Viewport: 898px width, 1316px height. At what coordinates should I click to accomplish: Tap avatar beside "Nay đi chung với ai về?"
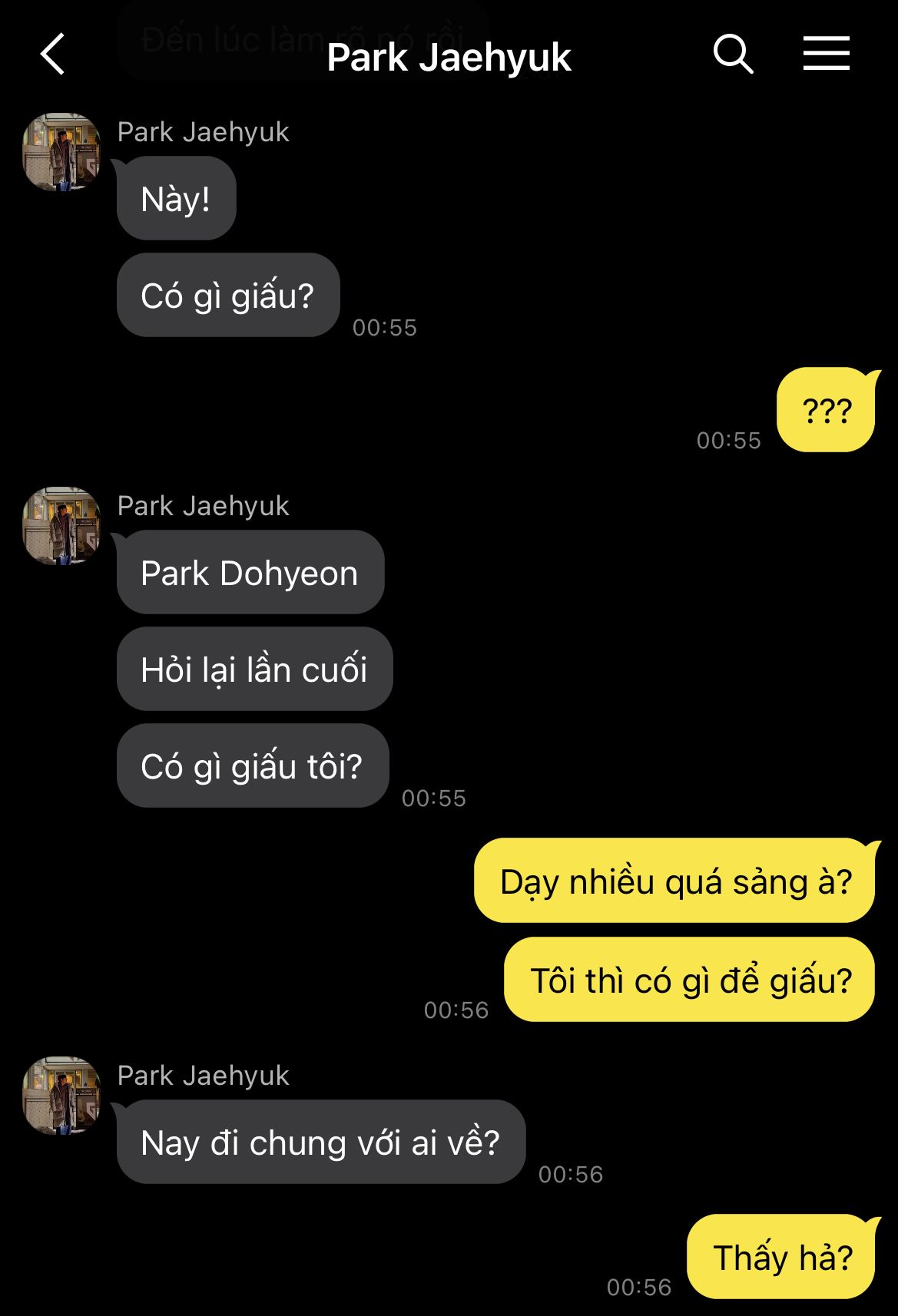[61, 1096]
